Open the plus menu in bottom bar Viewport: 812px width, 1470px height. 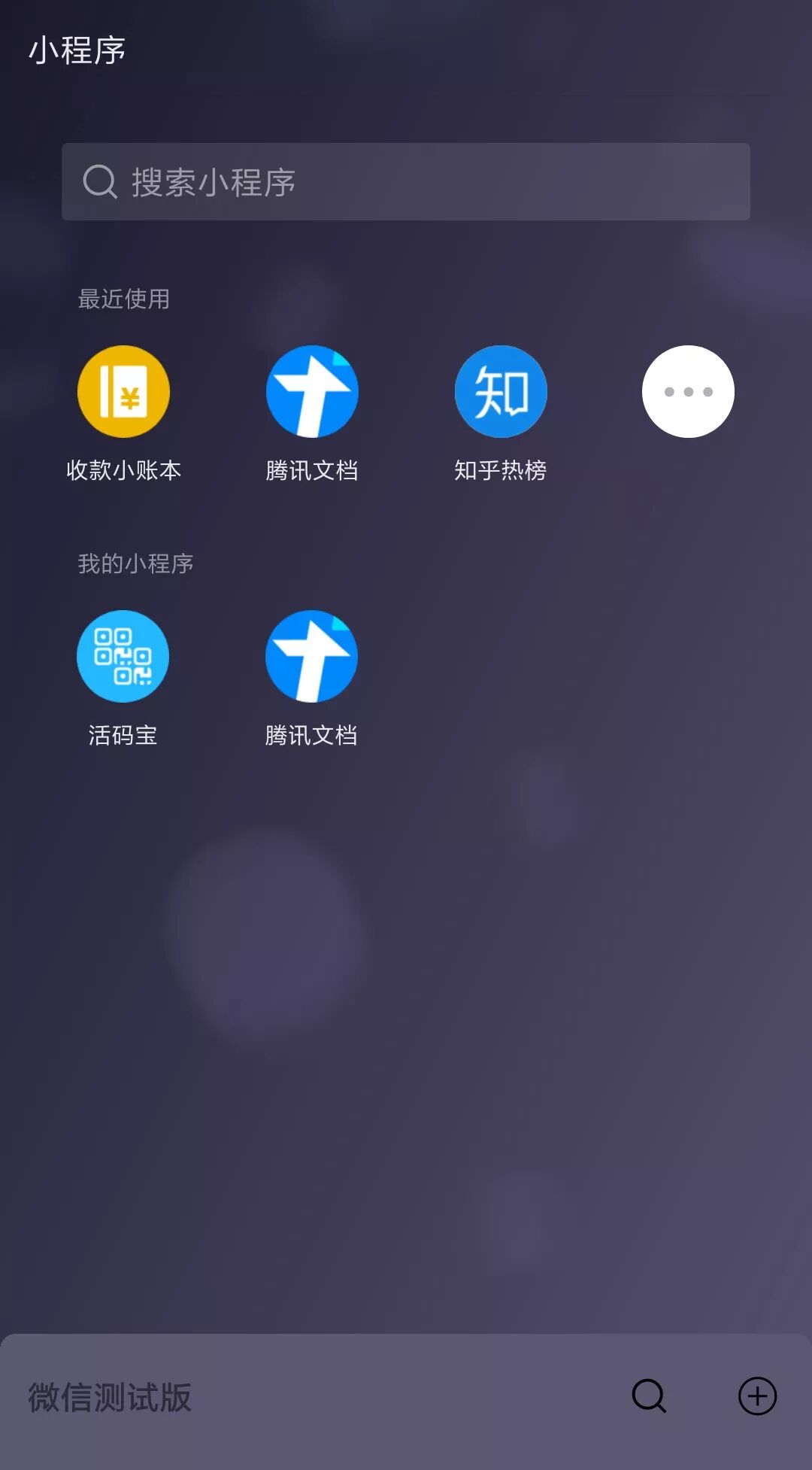tap(757, 1396)
